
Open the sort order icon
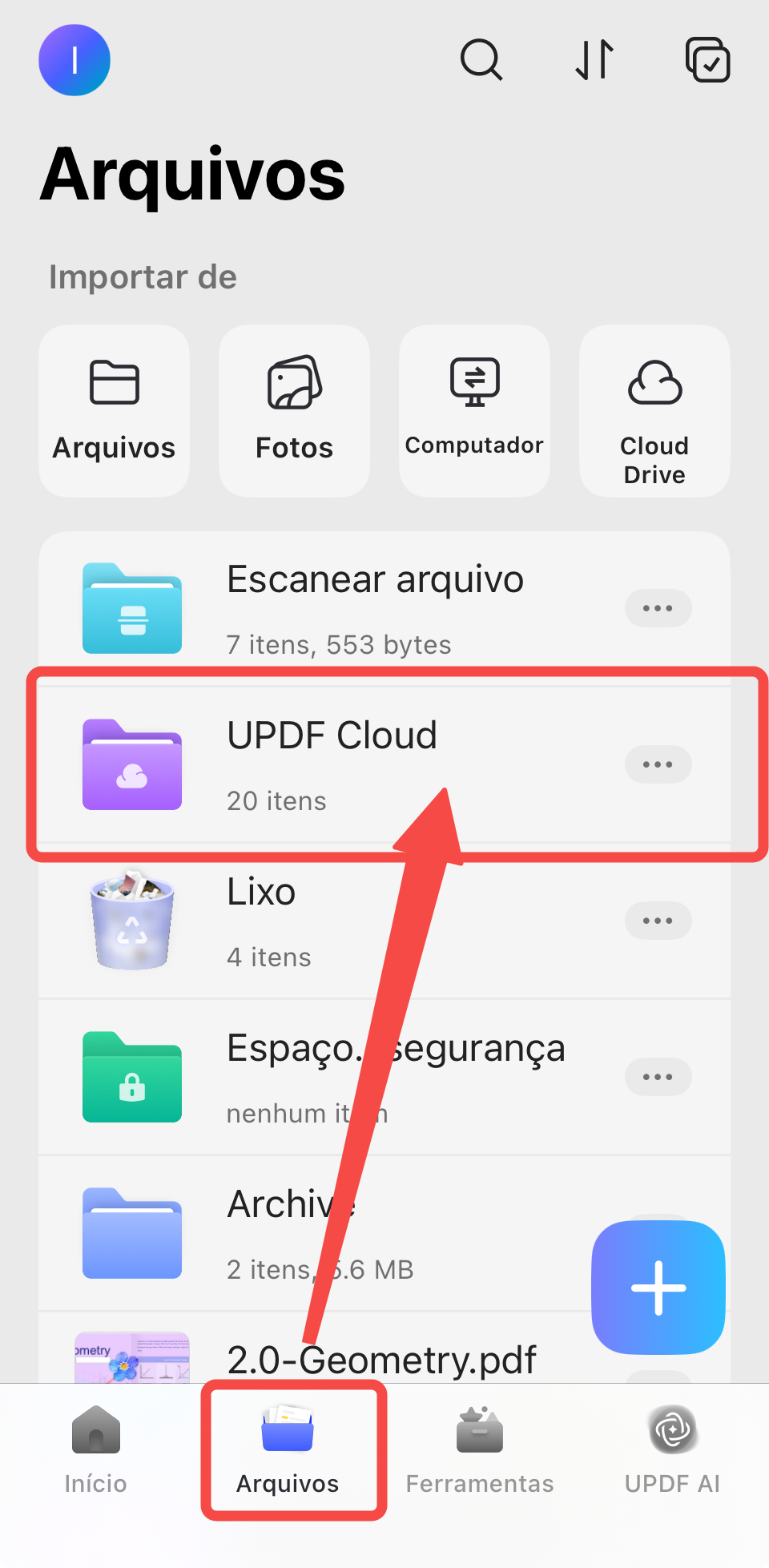click(x=594, y=60)
